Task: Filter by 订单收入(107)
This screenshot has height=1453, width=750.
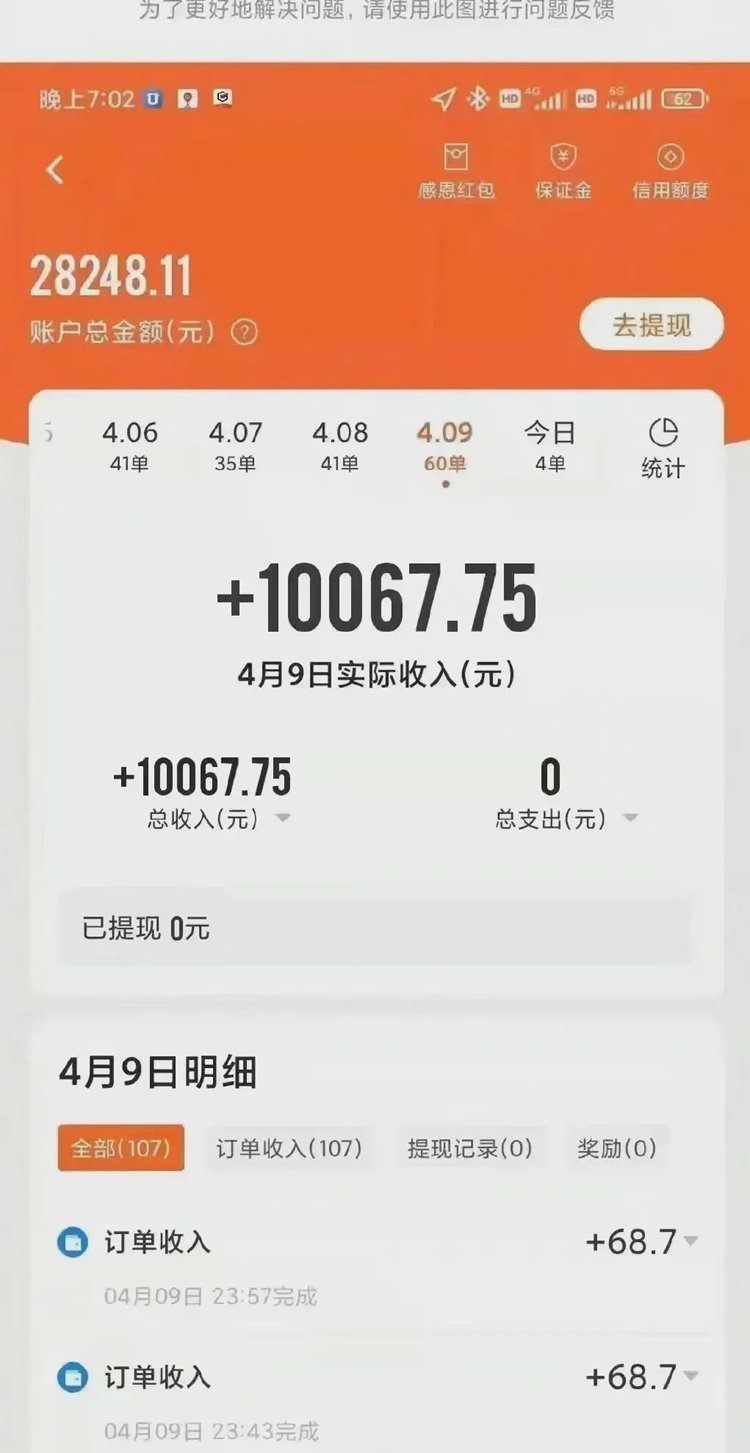Action: pyautogui.click(x=289, y=1148)
